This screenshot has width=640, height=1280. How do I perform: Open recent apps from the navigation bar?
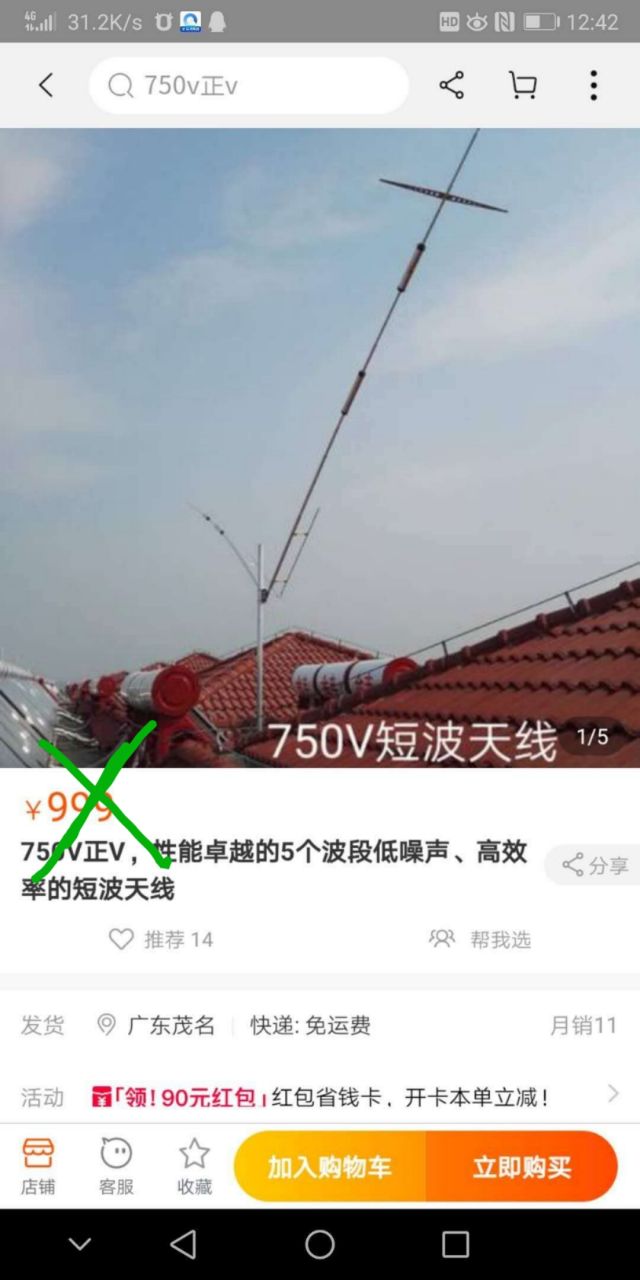tap(455, 1244)
